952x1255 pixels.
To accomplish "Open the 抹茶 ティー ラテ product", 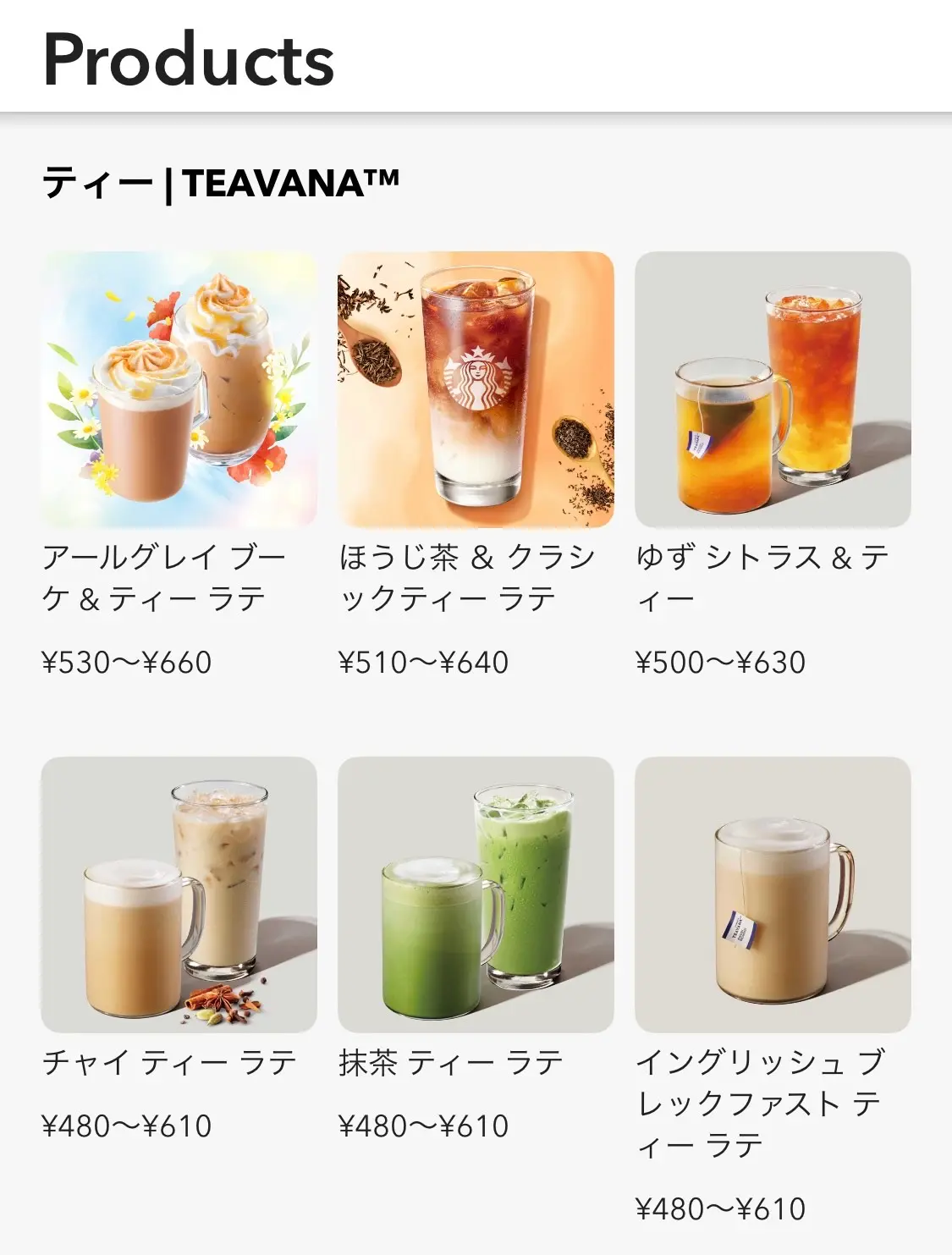I will 476,894.
